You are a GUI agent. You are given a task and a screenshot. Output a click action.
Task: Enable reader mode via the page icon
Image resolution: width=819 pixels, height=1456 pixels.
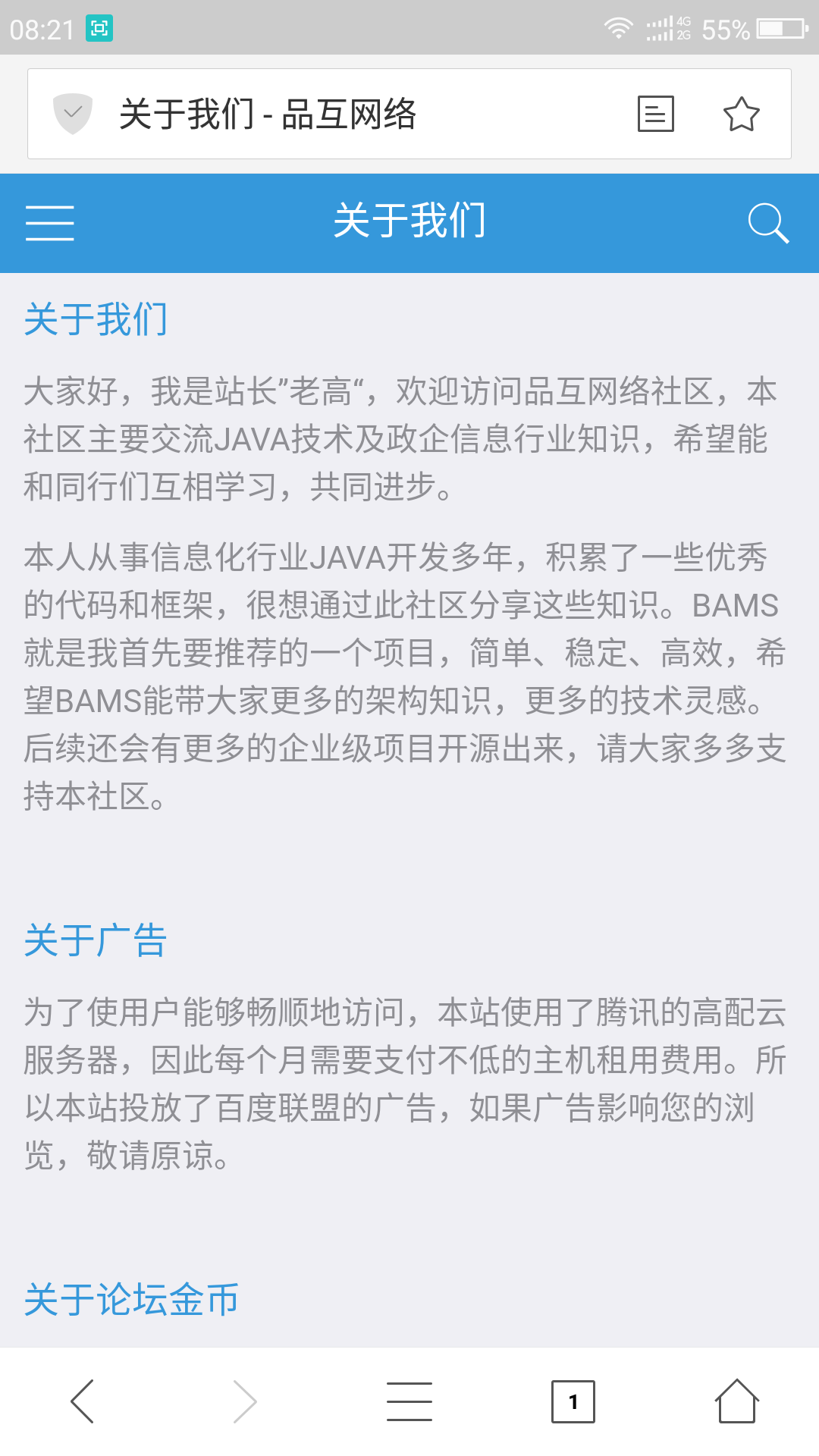[656, 114]
